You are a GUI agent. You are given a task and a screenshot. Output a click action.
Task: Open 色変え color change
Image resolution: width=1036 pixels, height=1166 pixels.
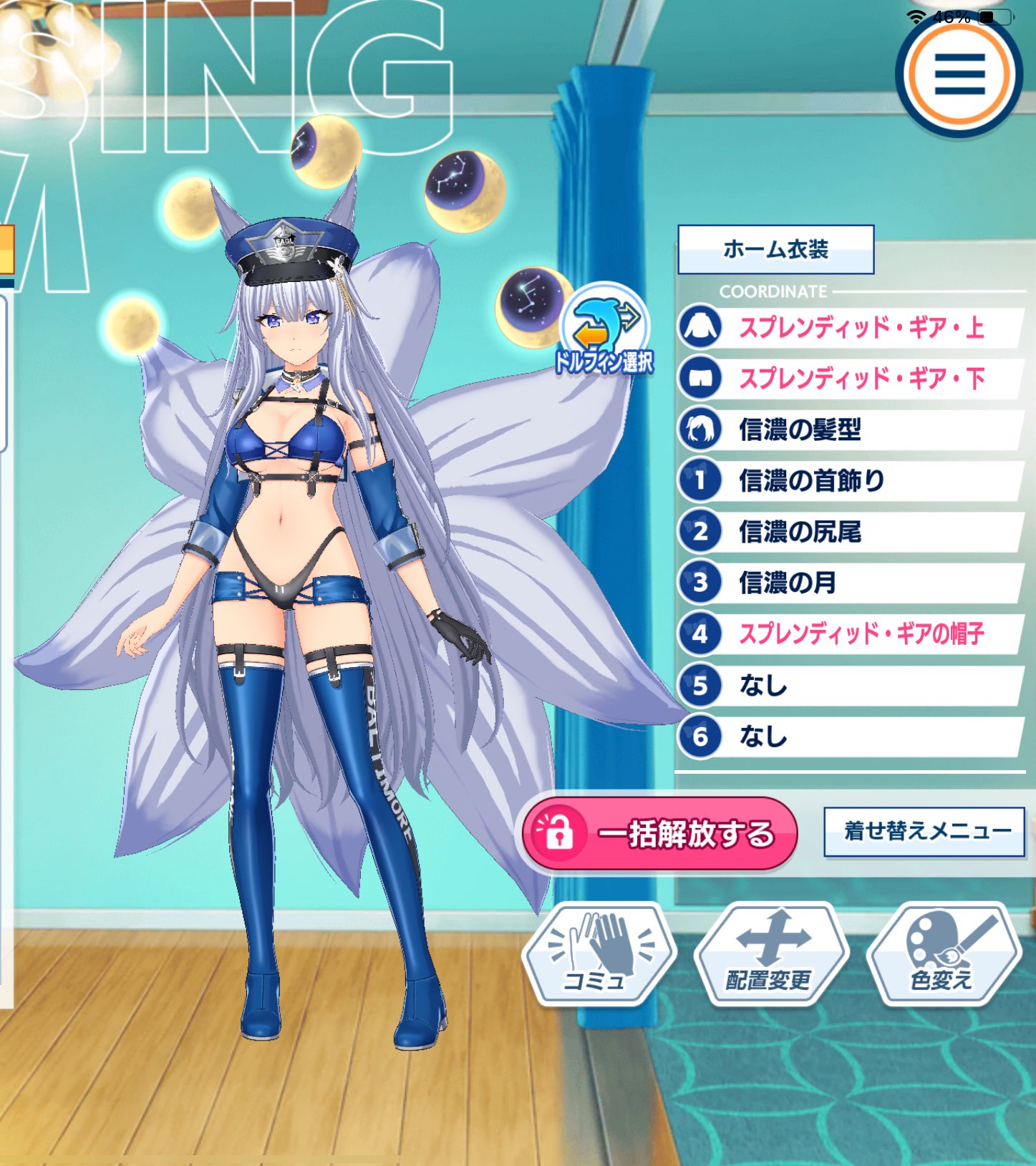[942, 955]
